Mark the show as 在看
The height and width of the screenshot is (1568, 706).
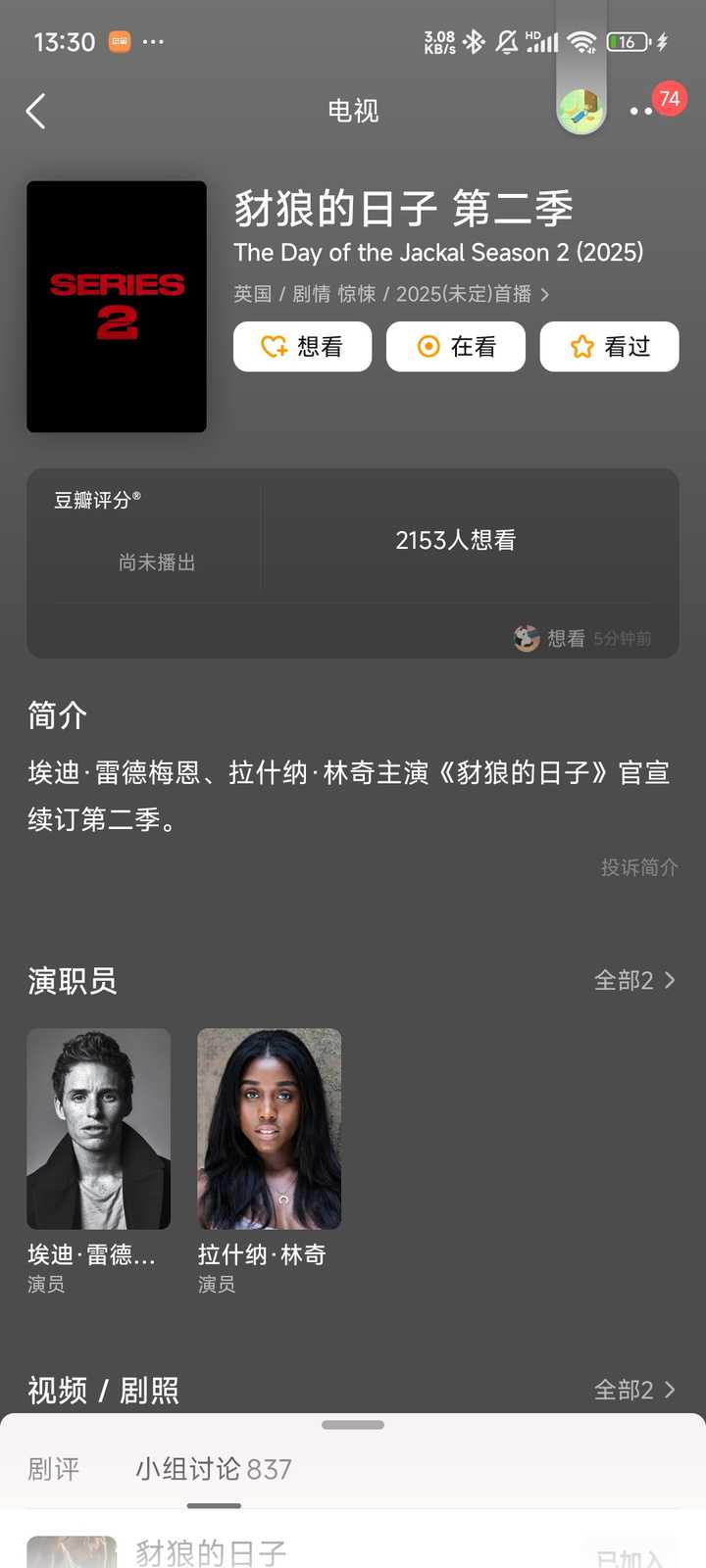(x=456, y=346)
